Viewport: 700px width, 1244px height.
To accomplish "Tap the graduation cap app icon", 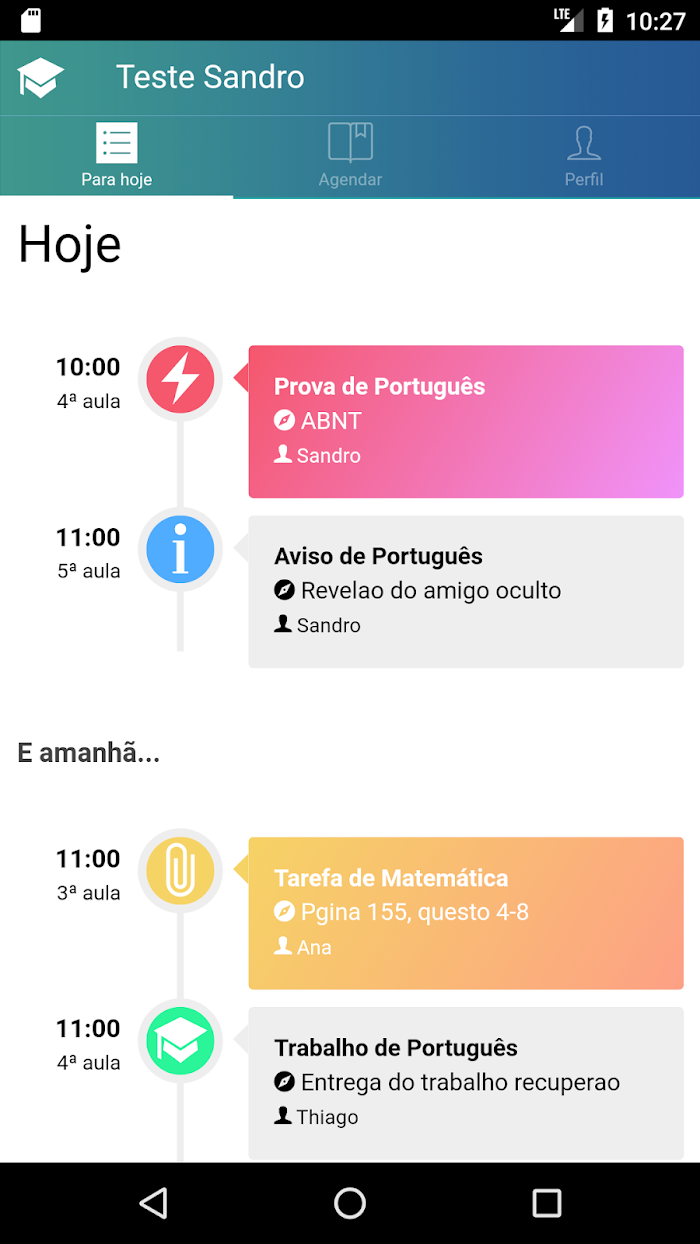I will pos(41,77).
